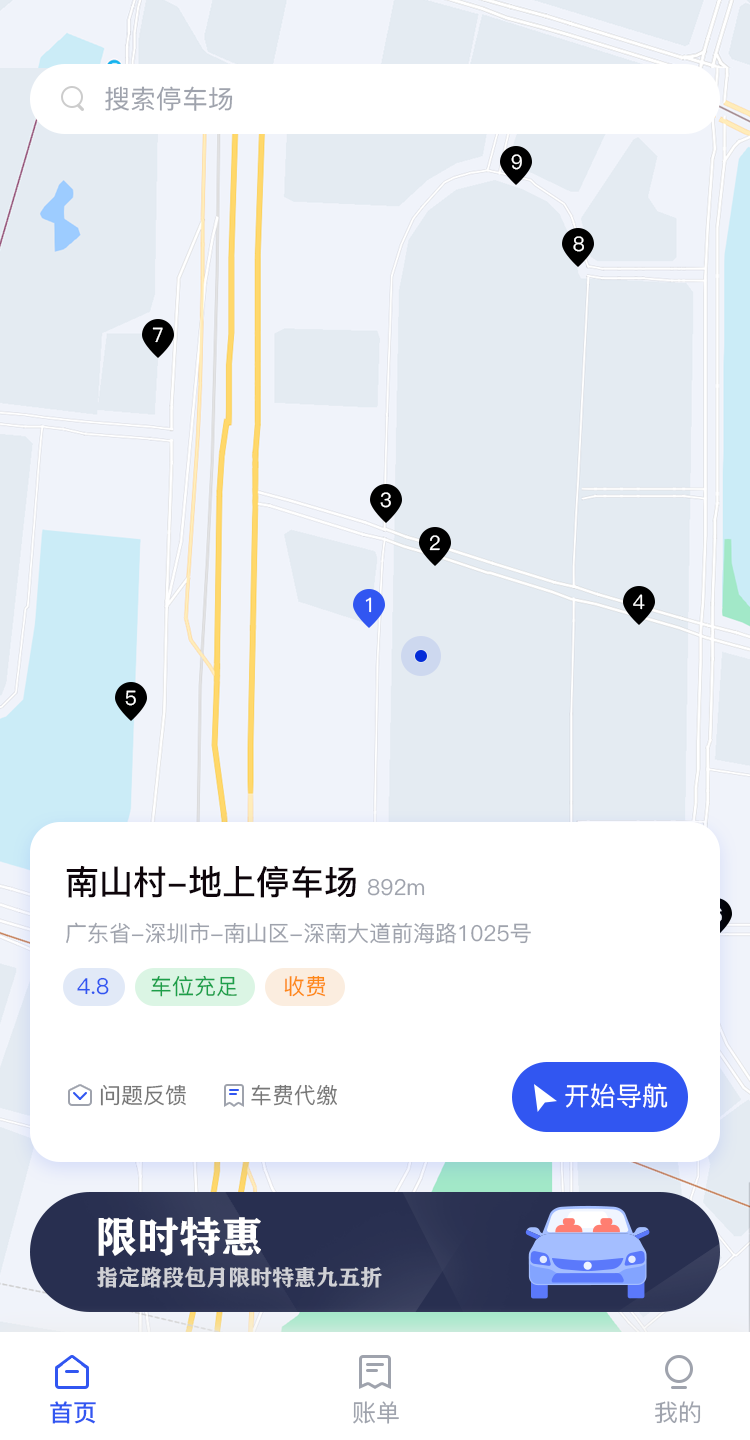Select parking marker number 2 on map
The height and width of the screenshot is (1440, 750).
coord(435,544)
